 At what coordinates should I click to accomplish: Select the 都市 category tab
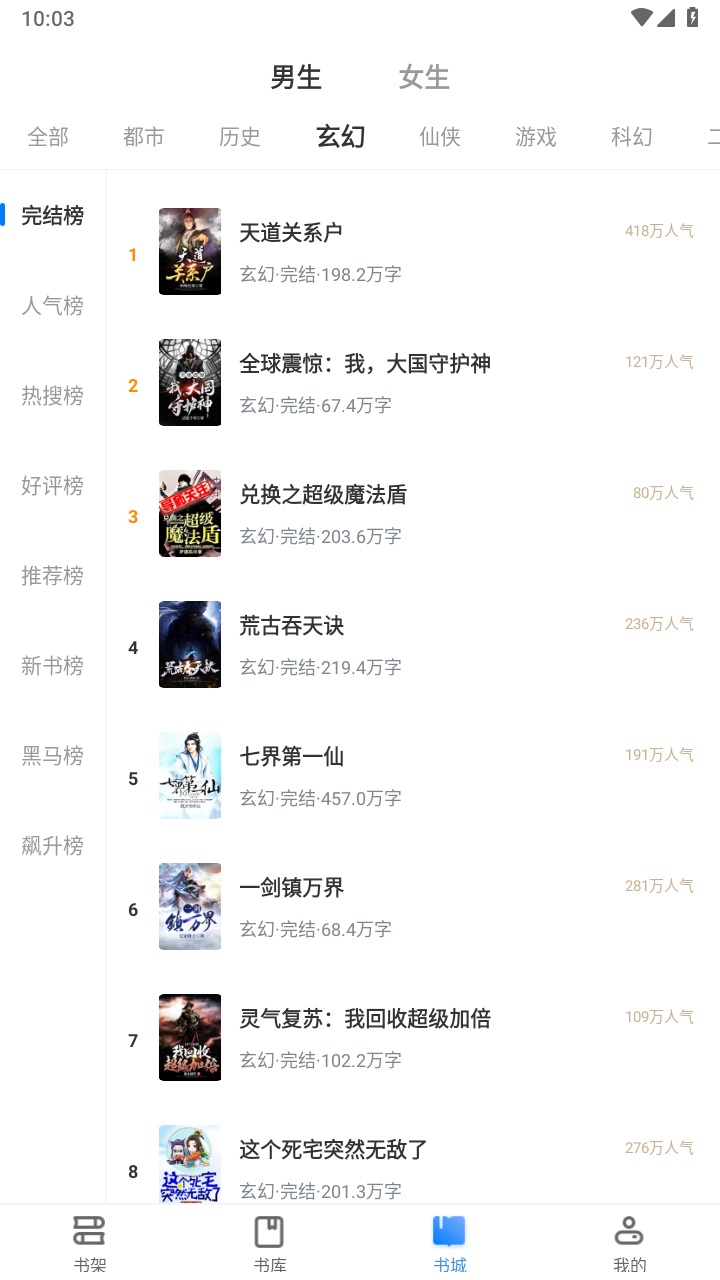[143, 137]
